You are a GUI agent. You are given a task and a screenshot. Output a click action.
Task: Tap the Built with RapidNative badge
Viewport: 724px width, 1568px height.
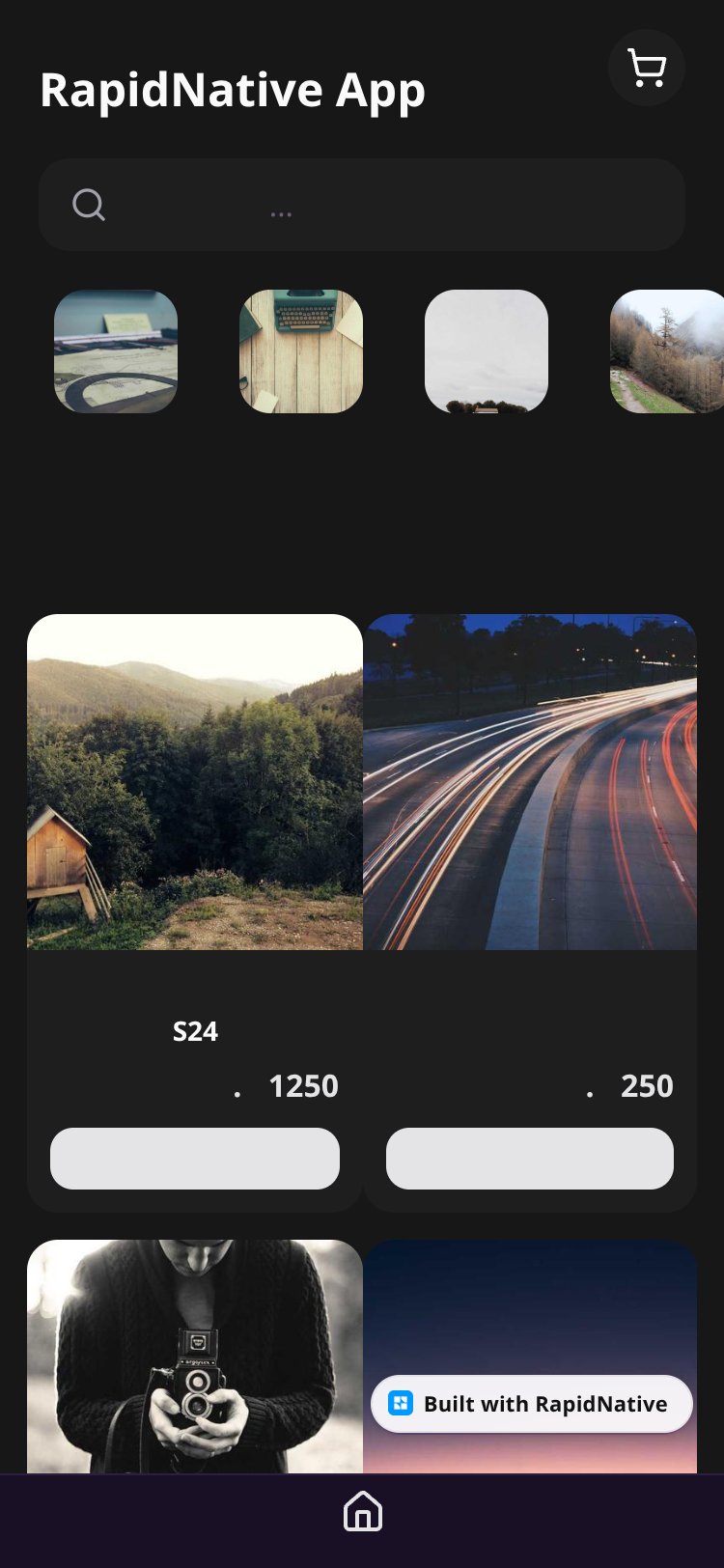[x=532, y=1404]
